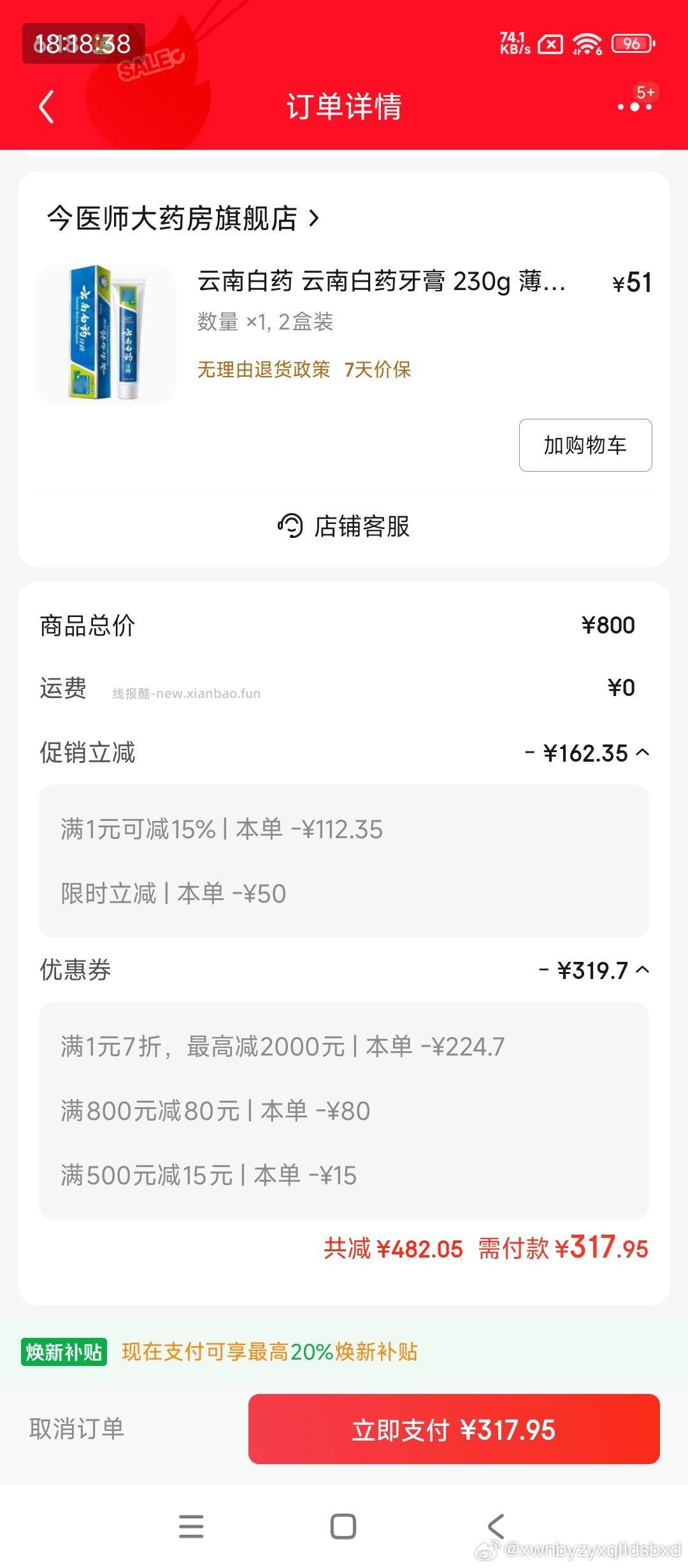Return home via the navigation bar circle
688x1568 pixels.
tap(343, 1527)
